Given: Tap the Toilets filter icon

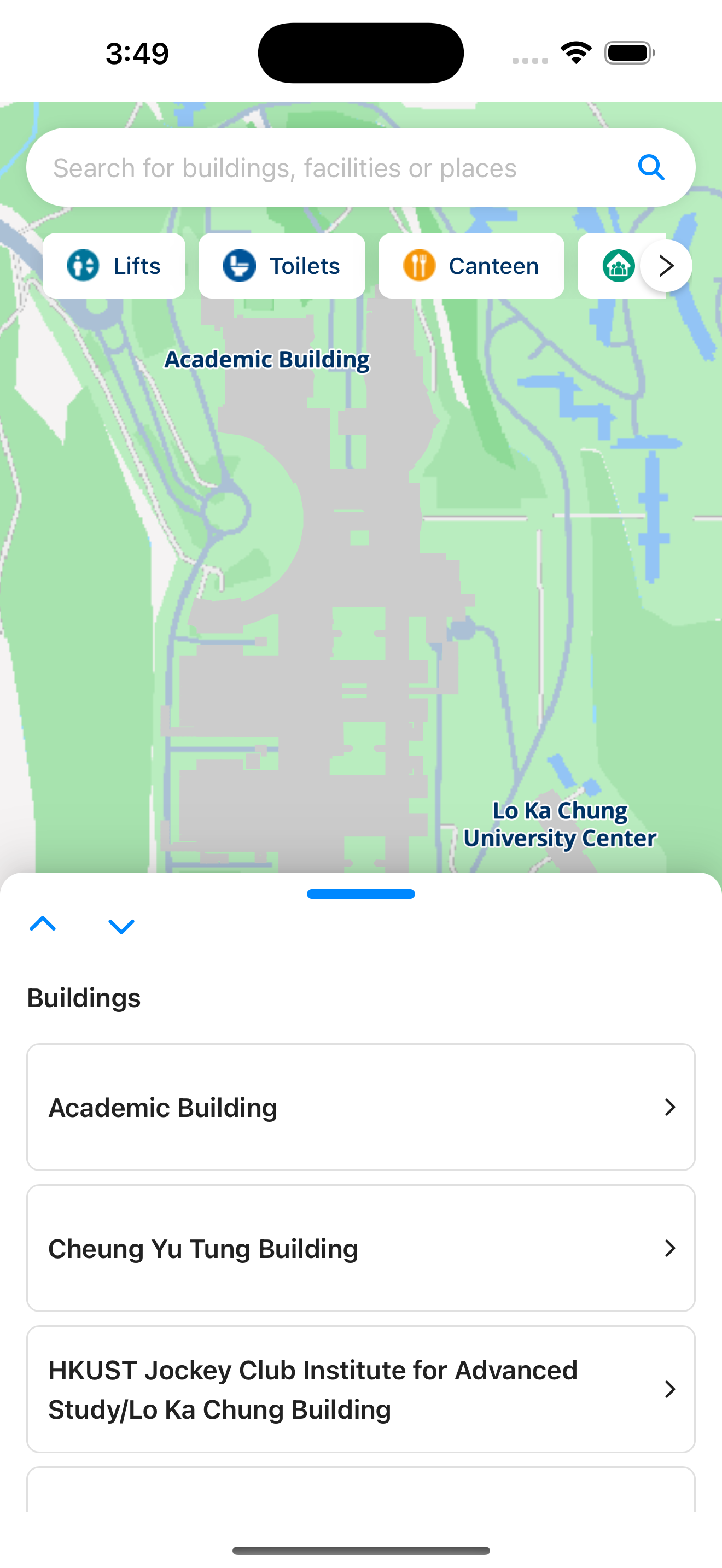Looking at the screenshot, I should (x=239, y=265).
